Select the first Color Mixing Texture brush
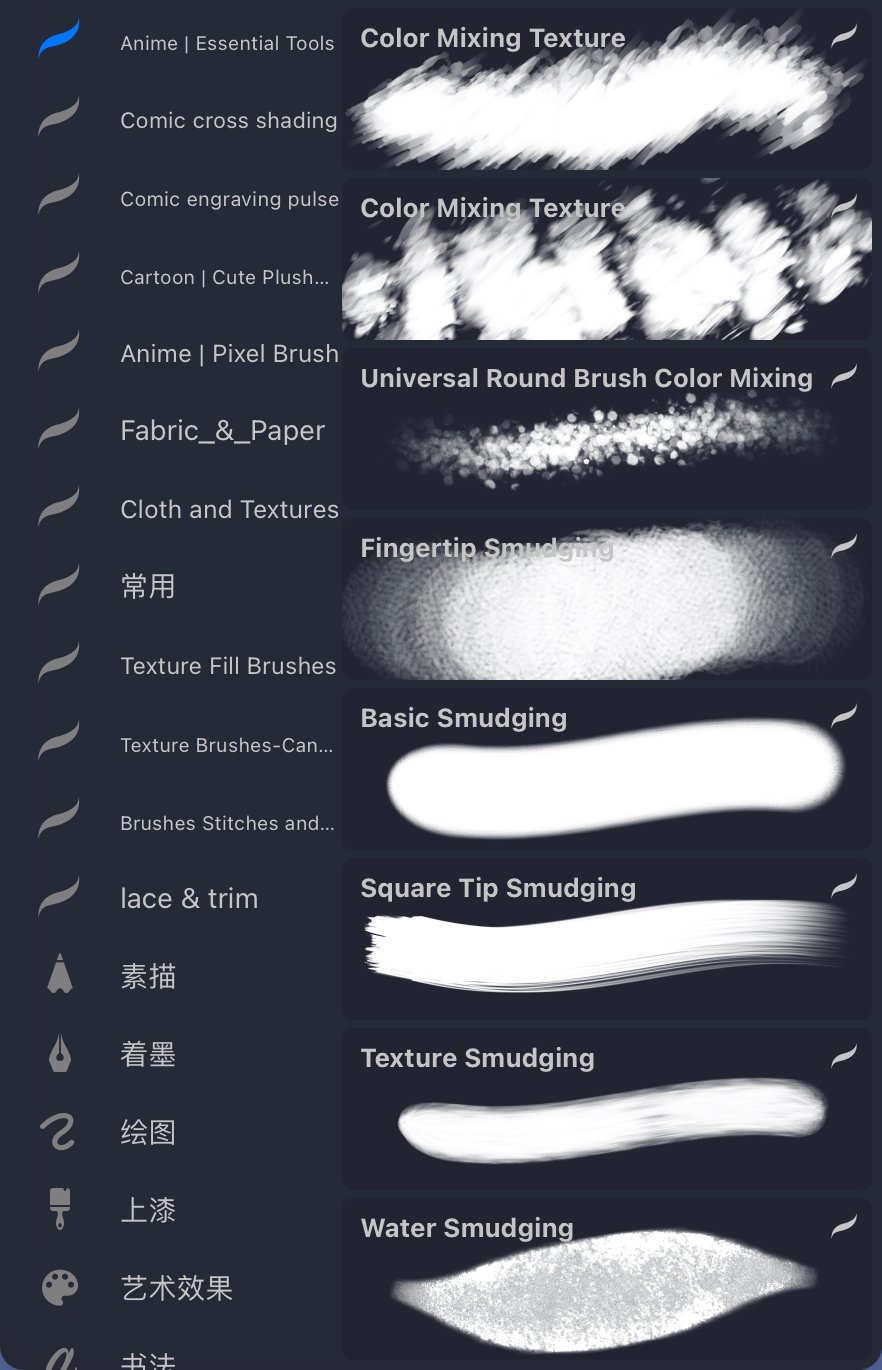882x1370 pixels. coord(606,88)
